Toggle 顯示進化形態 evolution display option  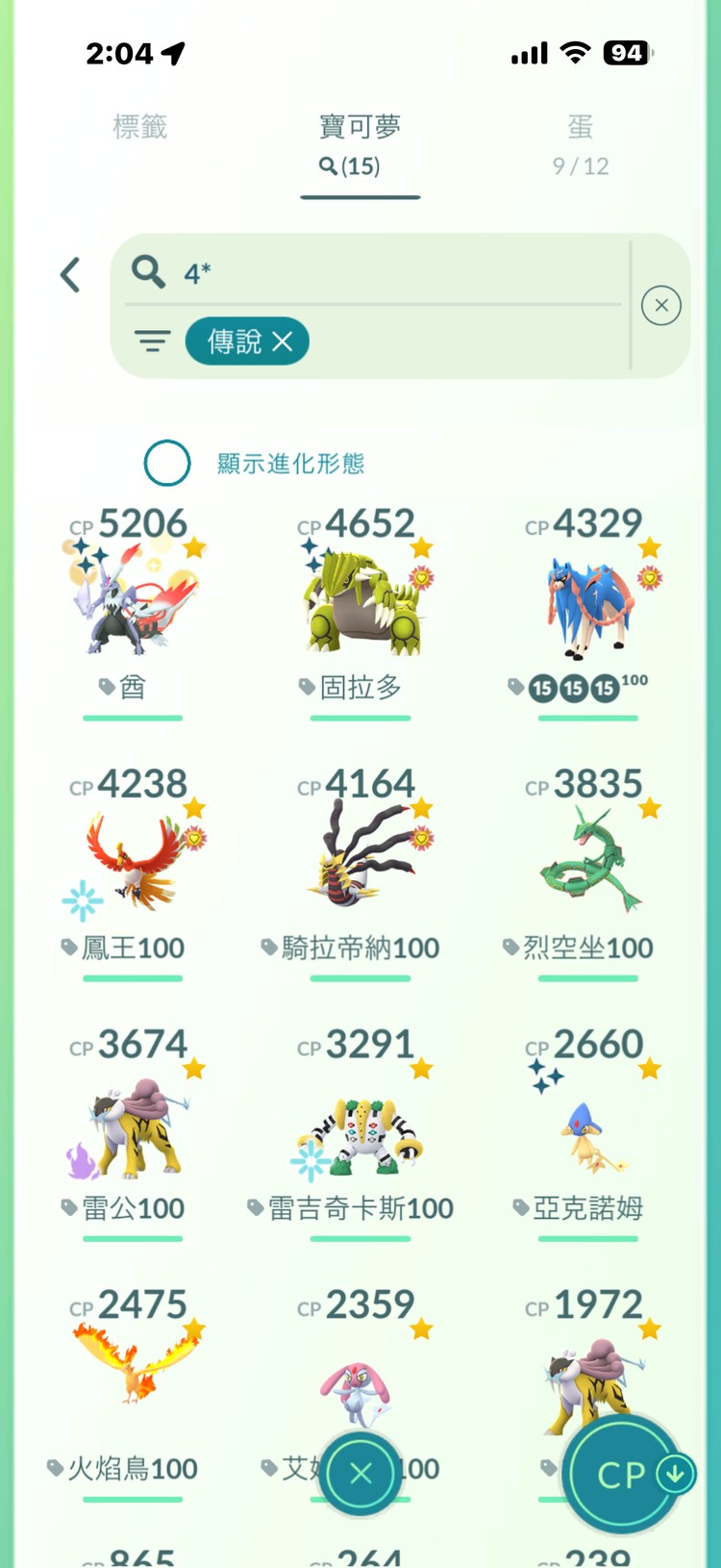(167, 463)
